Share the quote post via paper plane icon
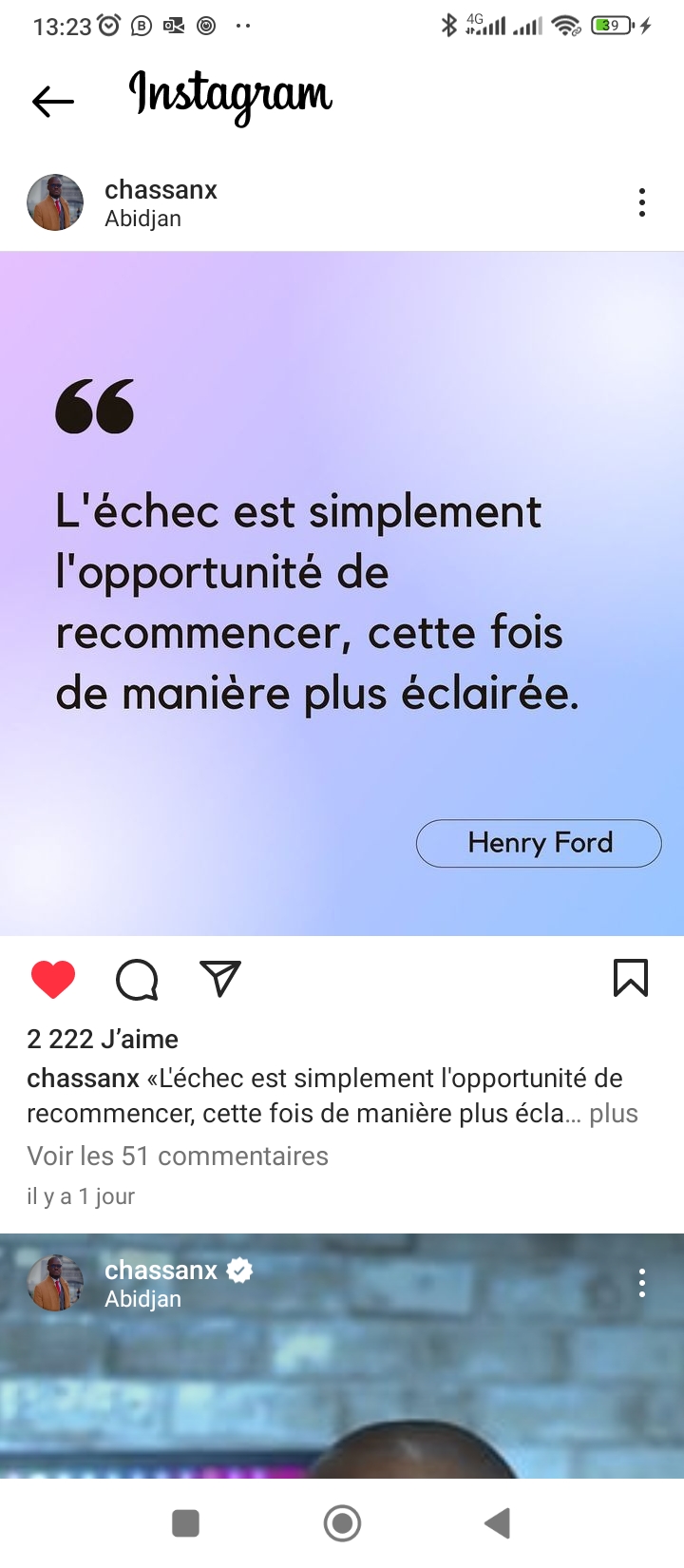Image resolution: width=684 pixels, height=1568 pixels. pyautogui.click(x=220, y=979)
